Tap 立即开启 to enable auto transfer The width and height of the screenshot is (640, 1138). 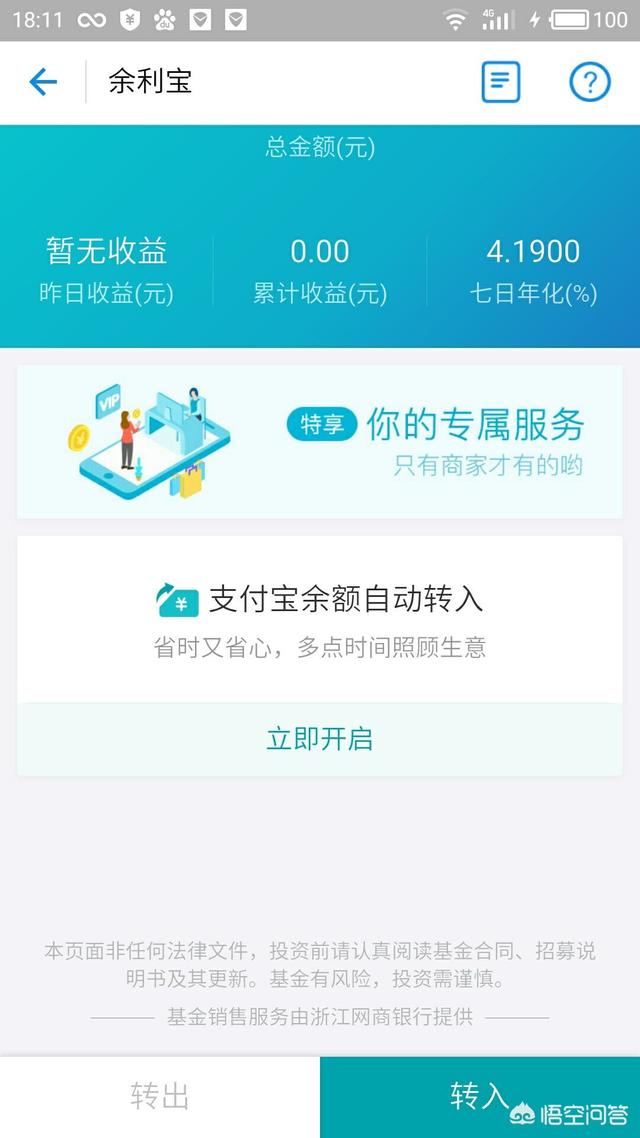tap(320, 739)
